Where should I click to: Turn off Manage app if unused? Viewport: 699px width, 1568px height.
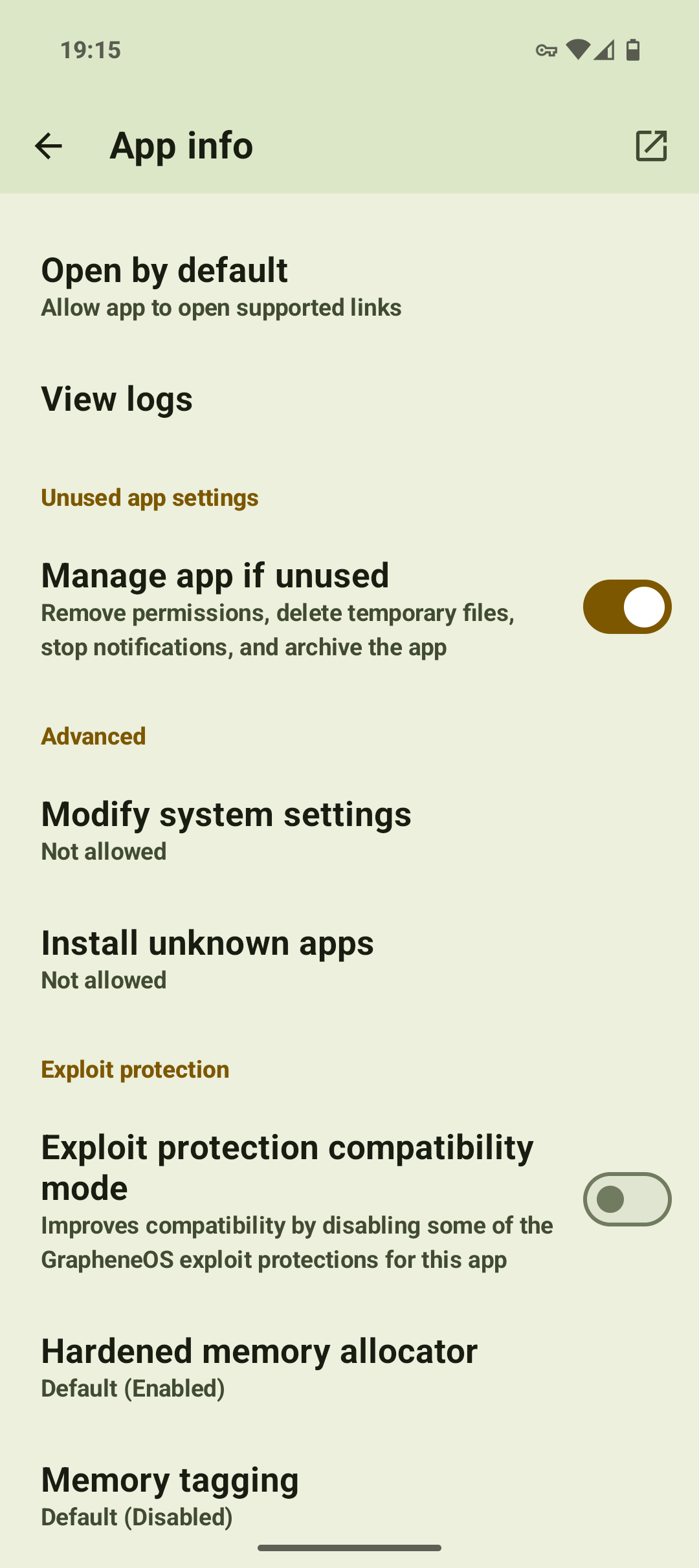pyautogui.click(x=626, y=607)
